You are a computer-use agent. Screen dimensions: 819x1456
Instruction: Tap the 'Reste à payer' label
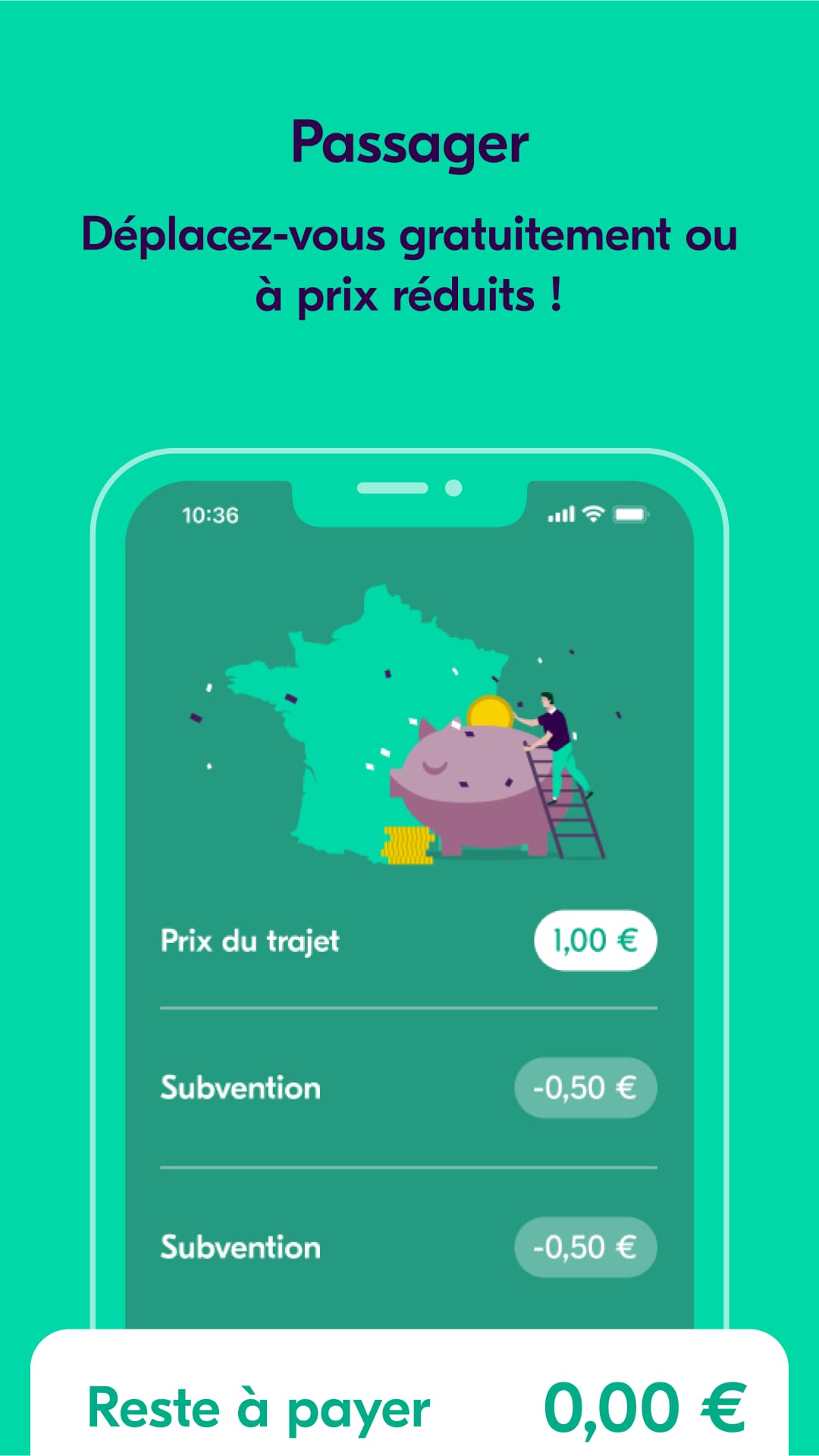[258, 1408]
